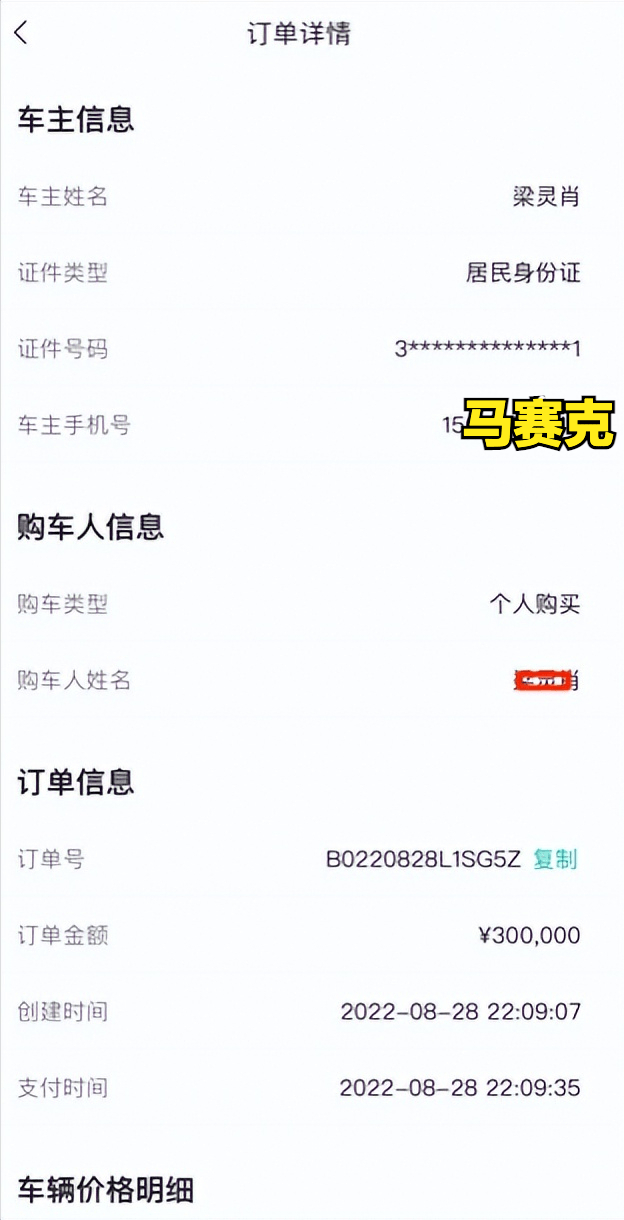Go back from order details
The image size is (624, 1220).
[21, 33]
